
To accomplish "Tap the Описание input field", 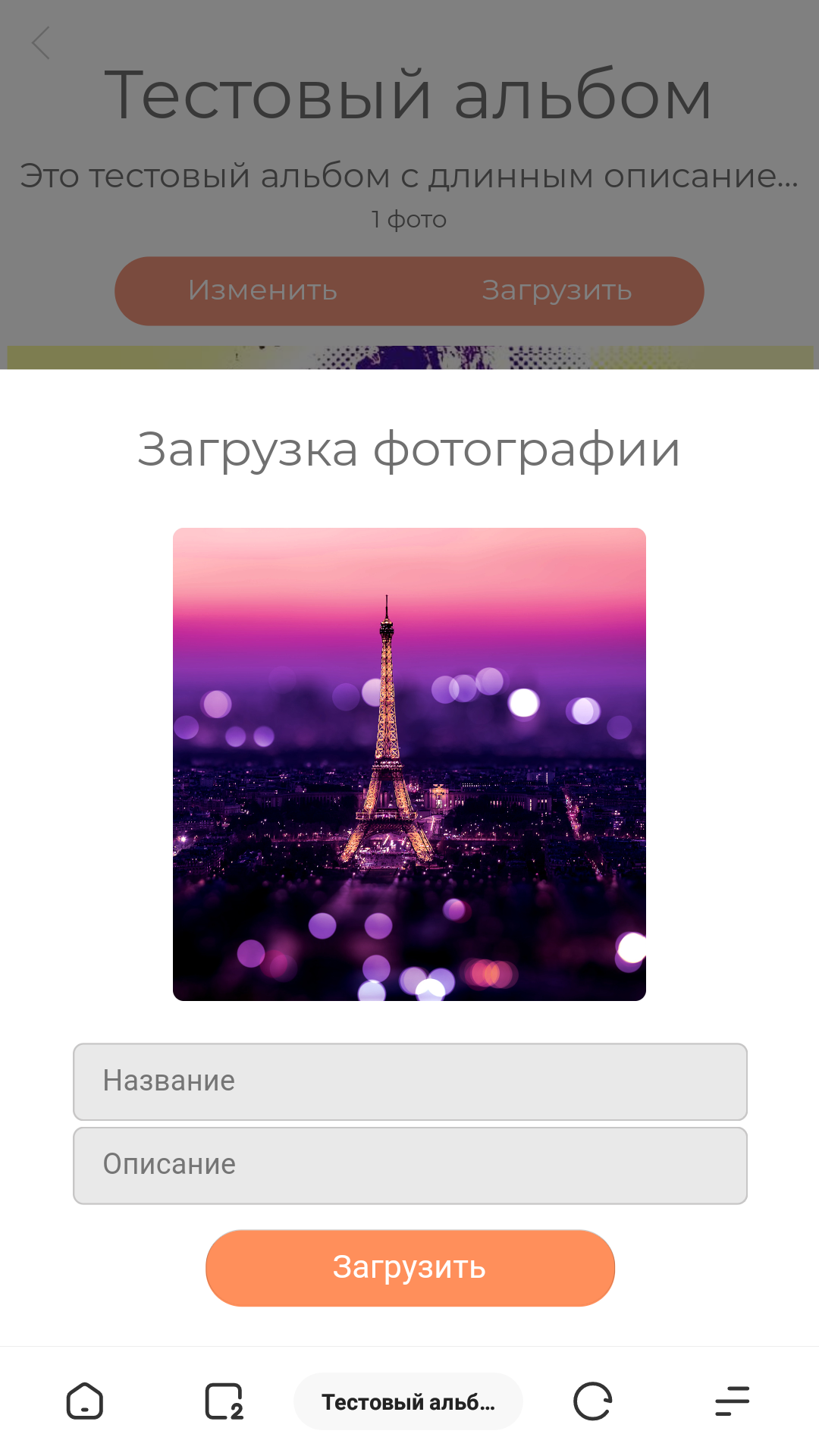I will (409, 1166).
